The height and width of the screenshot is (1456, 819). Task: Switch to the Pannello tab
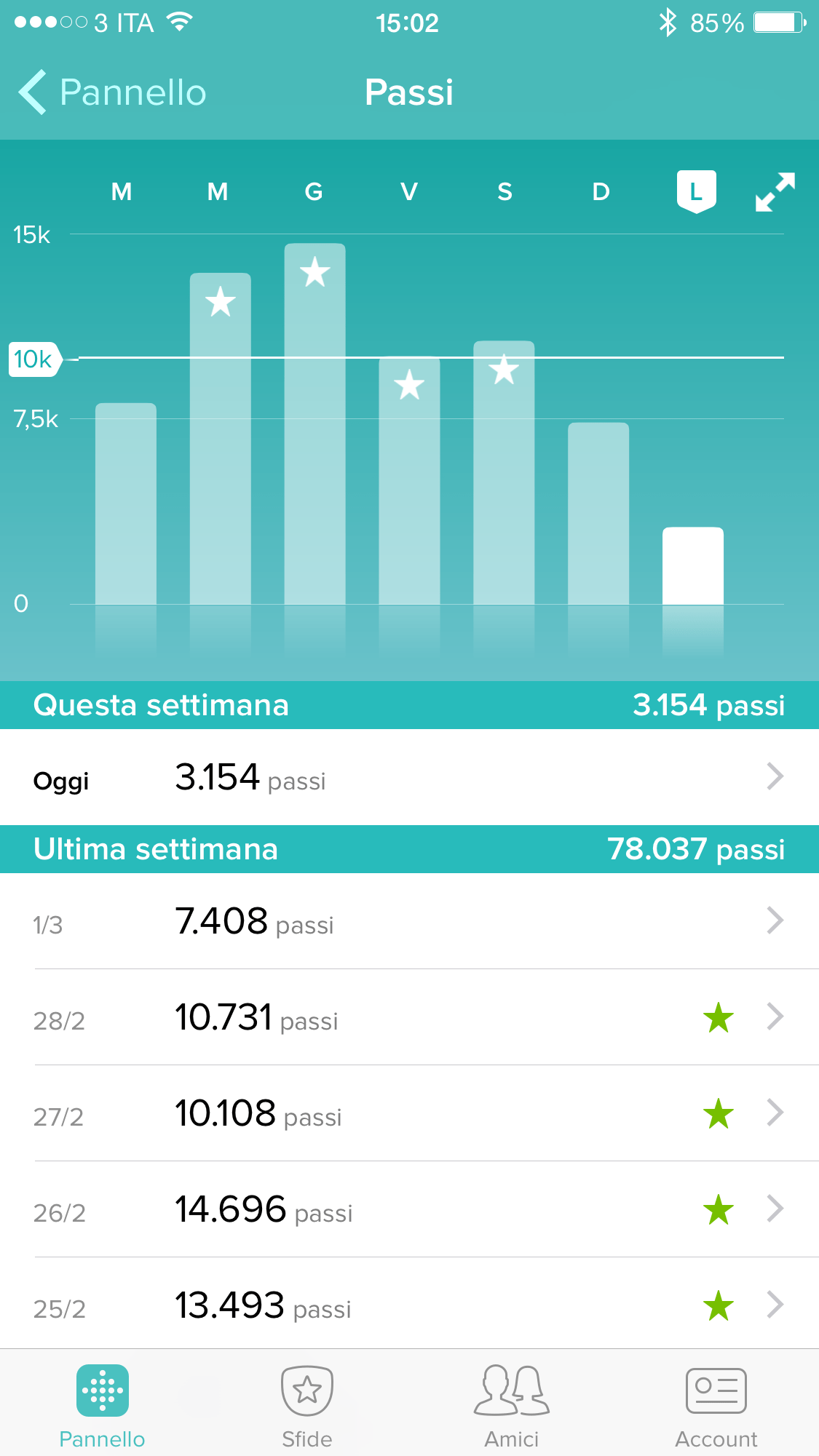point(103,1406)
